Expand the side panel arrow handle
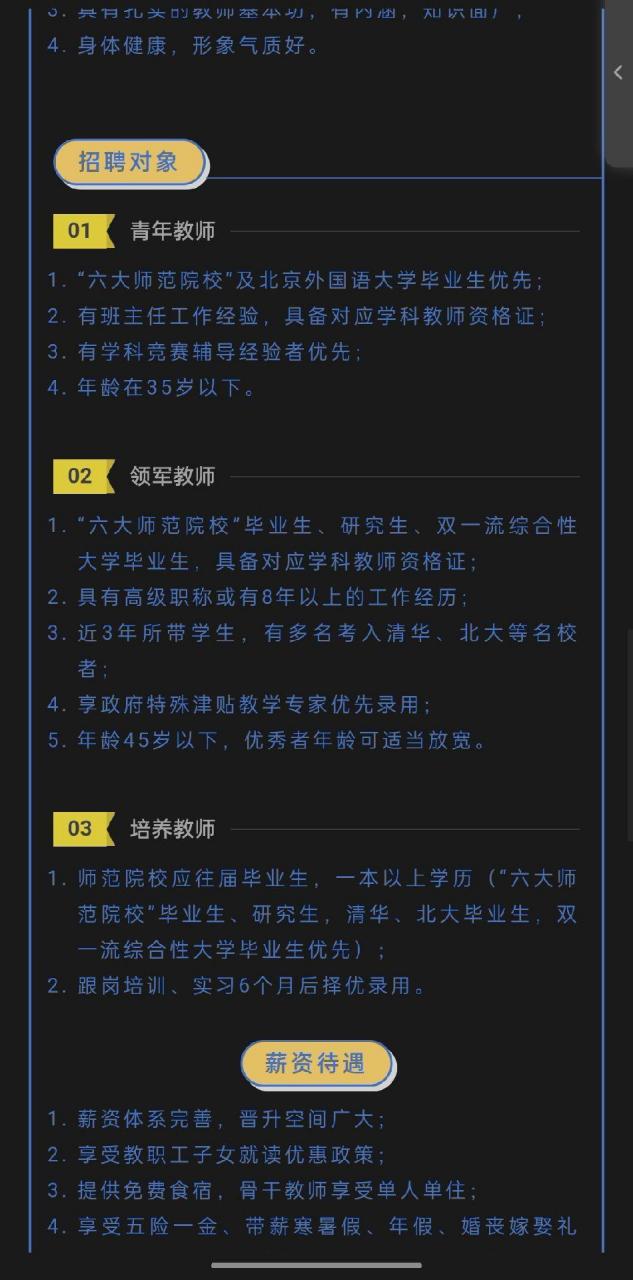 [x=619, y=73]
